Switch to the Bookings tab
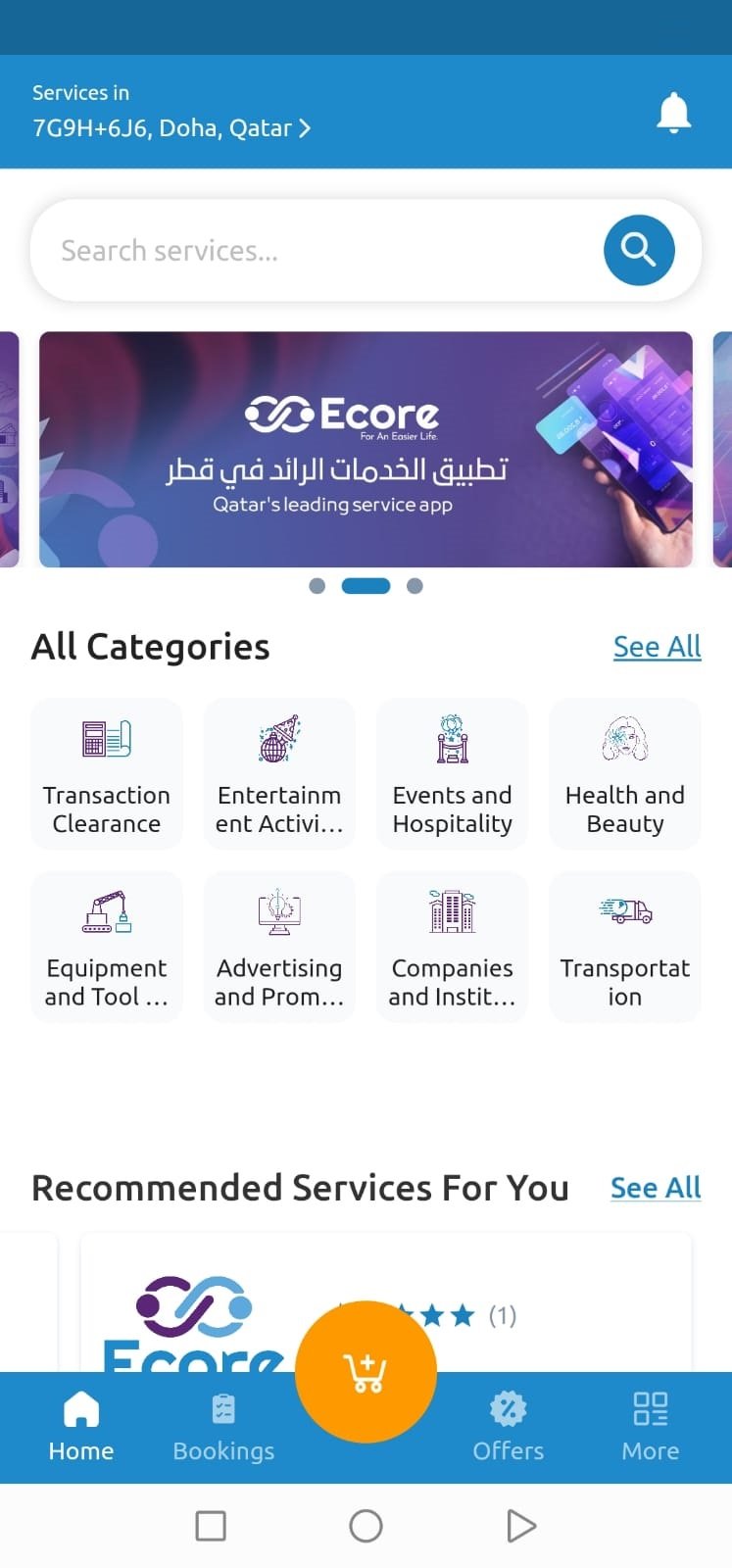This screenshot has width=732, height=1568. point(223,1427)
